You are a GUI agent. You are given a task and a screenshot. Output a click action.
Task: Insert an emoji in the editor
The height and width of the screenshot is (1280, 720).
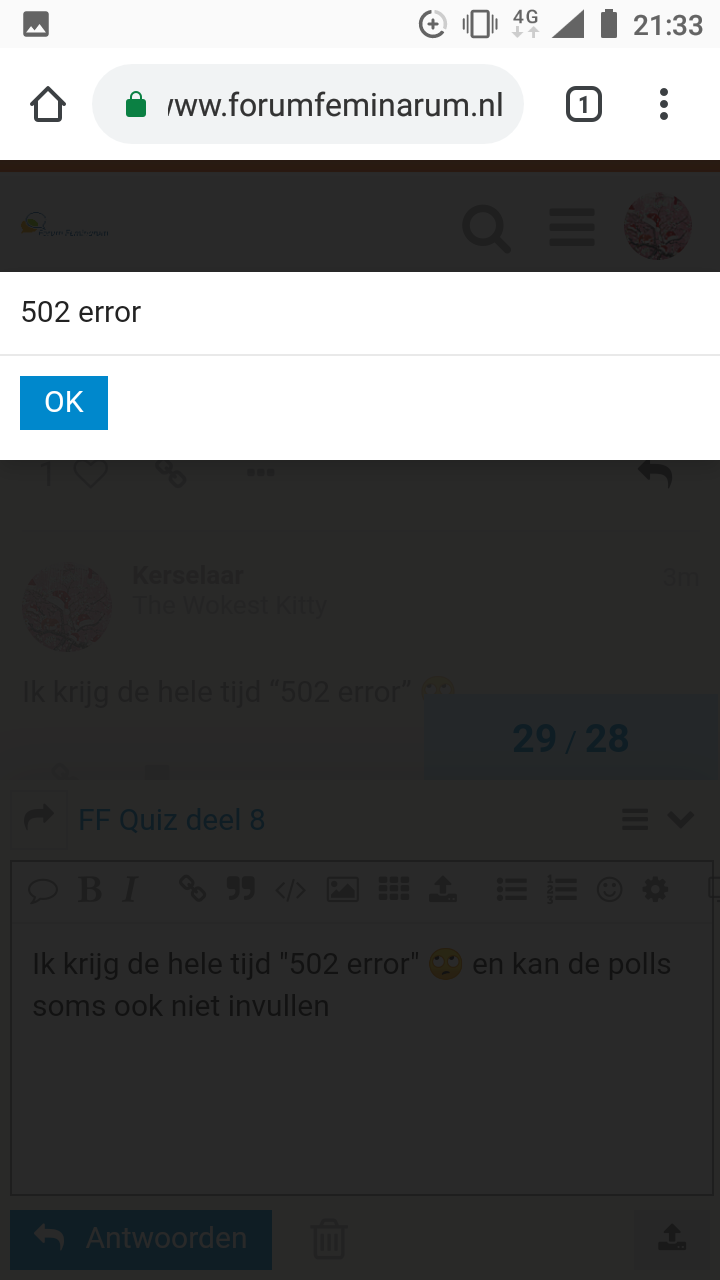[x=609, y=889]
